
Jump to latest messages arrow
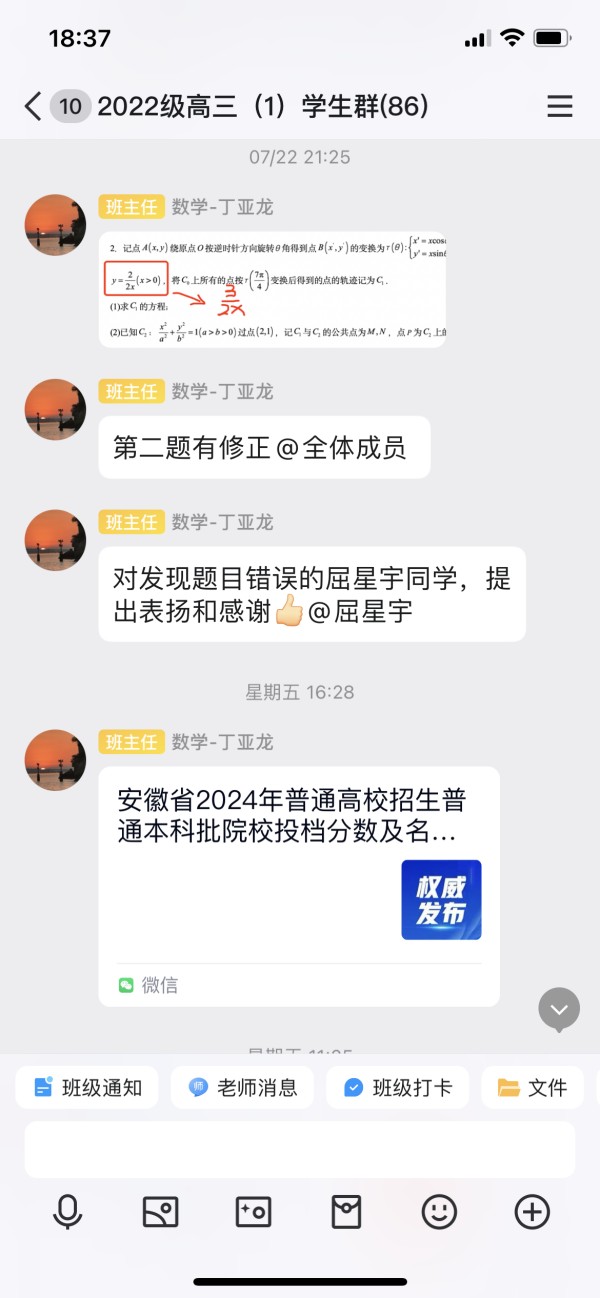coord(559,1009)
